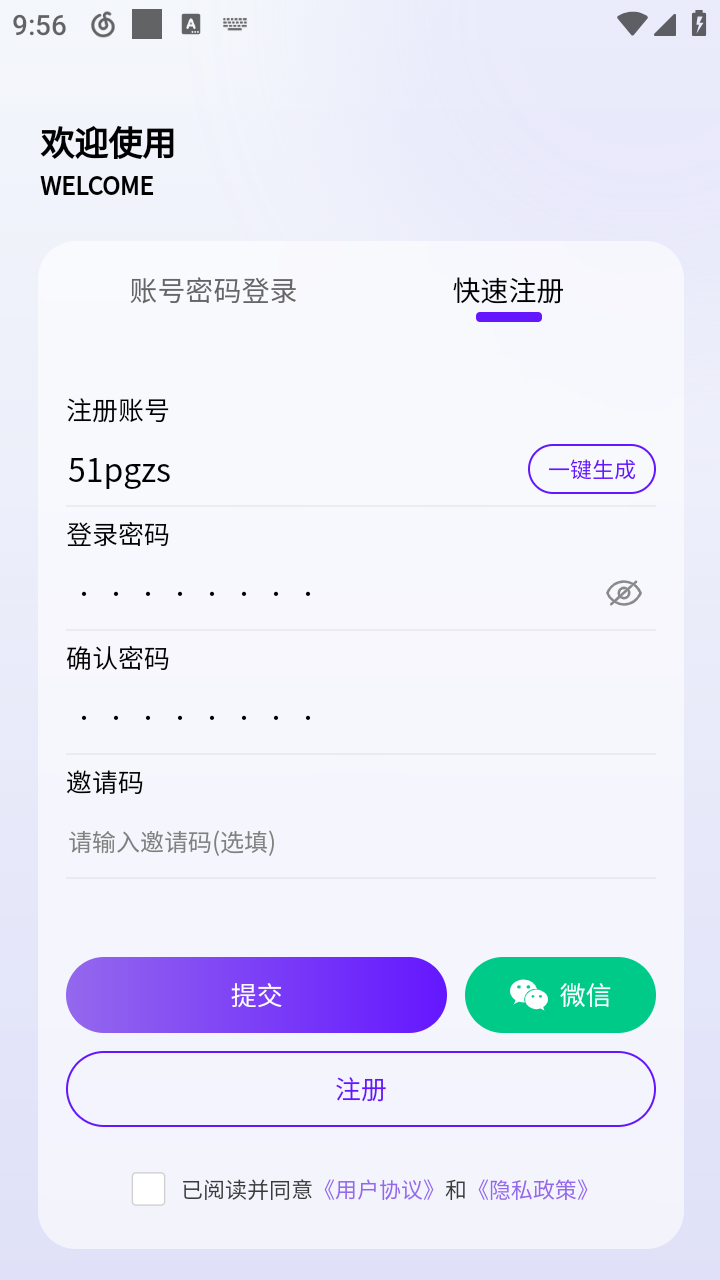720x1280 pixels.
Task: Generate an account with 一键生成
Action: click(591, 469)
